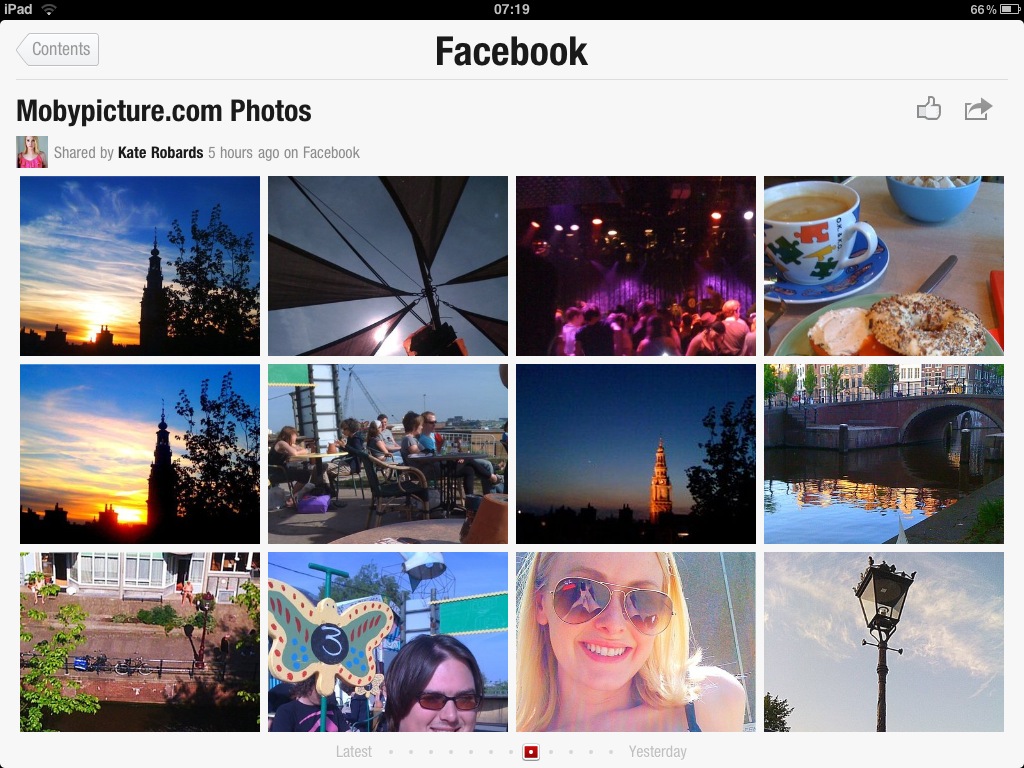The width and height of the screenshot is (1024, 768).
Task: Share this photo album post
Action: (x=978, y=109)
